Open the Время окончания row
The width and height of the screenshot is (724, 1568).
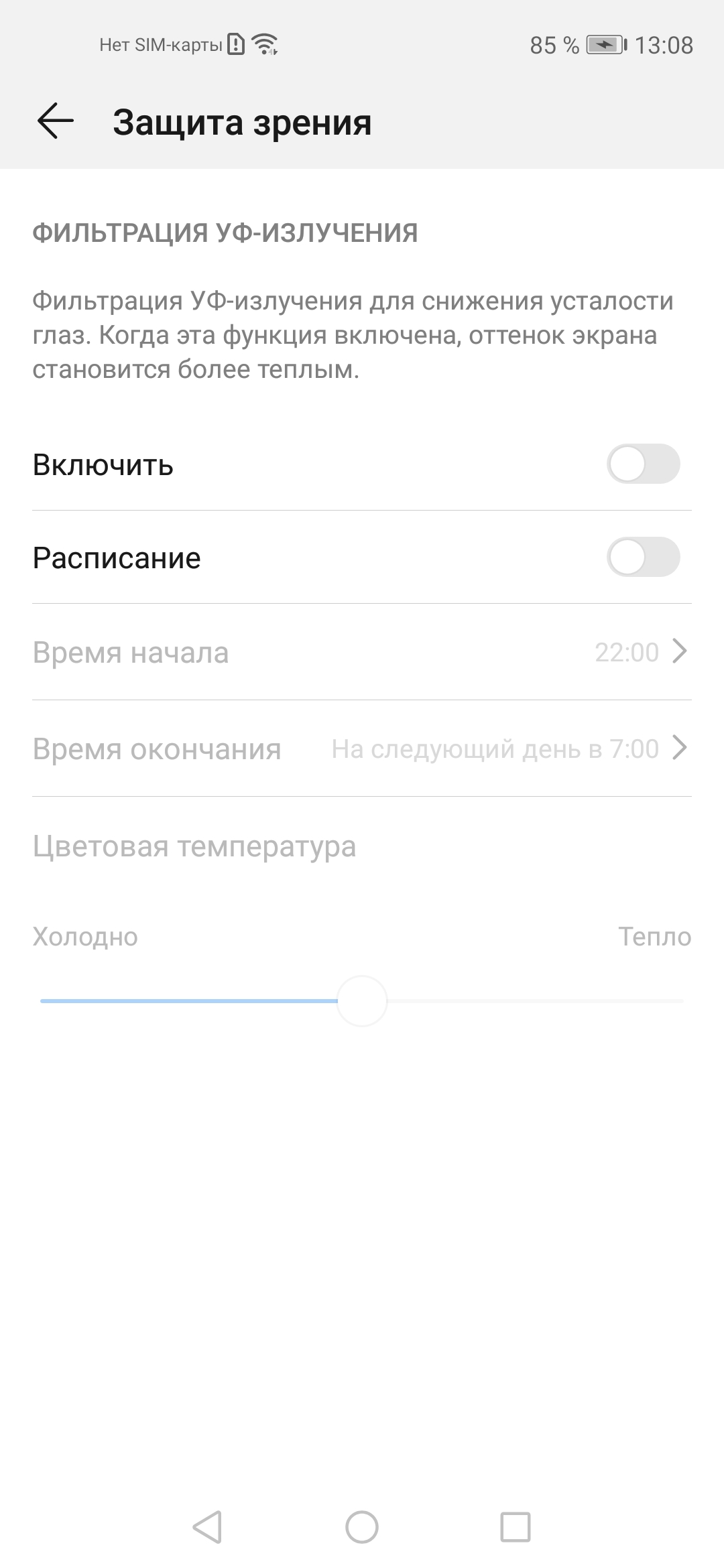(362, 748)
